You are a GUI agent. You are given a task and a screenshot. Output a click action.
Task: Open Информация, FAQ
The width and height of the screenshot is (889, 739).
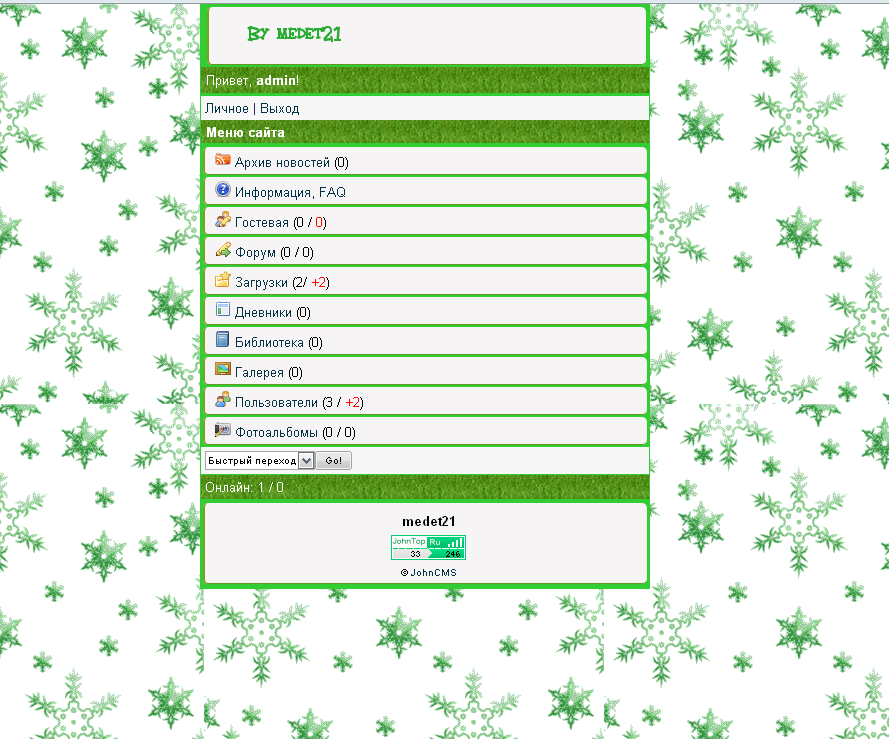tap(290, 192)
